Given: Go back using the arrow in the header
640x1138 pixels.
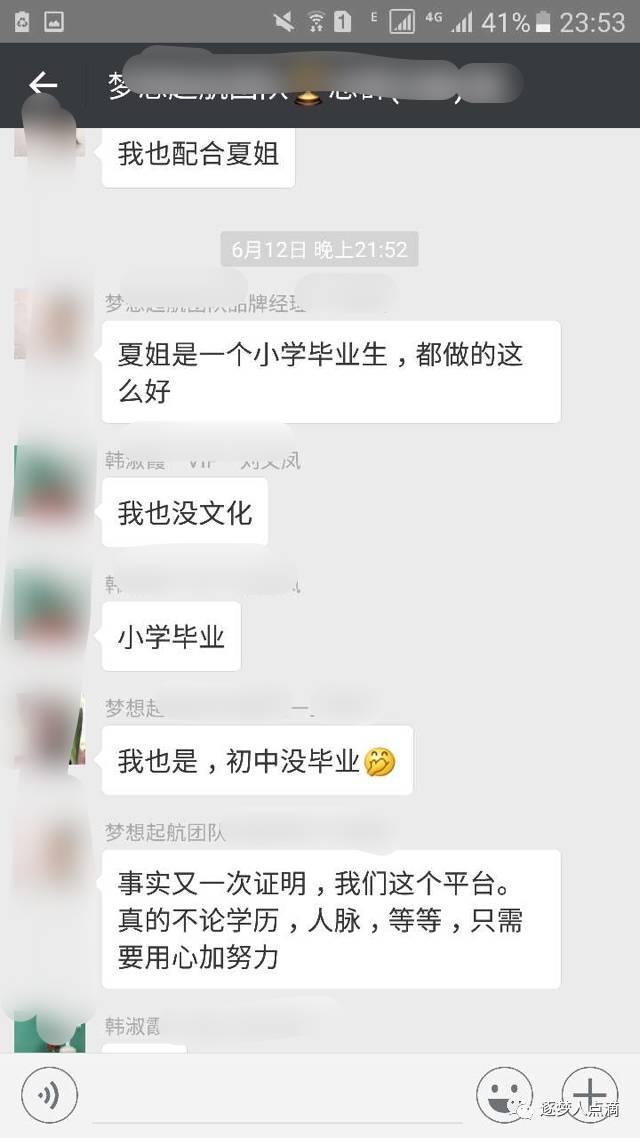Looking at the screenshot, I should 43,85.
